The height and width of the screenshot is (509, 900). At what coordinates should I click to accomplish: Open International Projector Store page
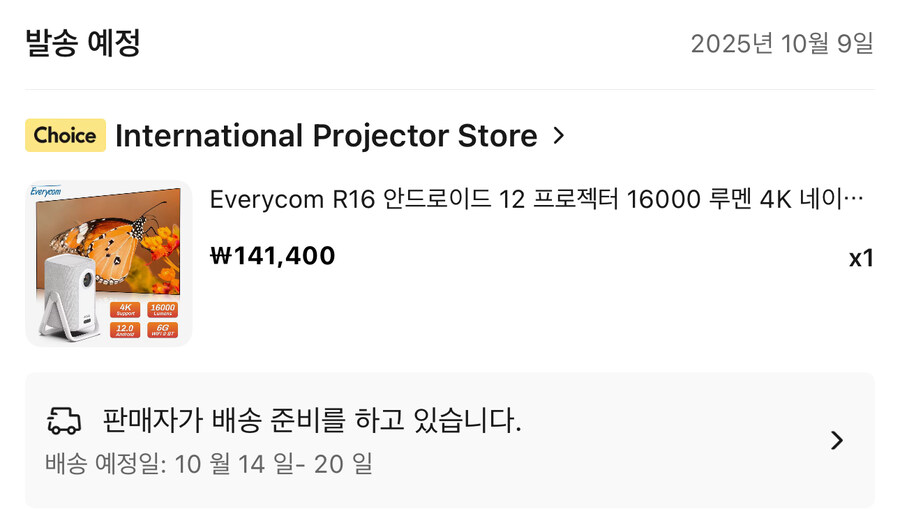pos(326,136)
